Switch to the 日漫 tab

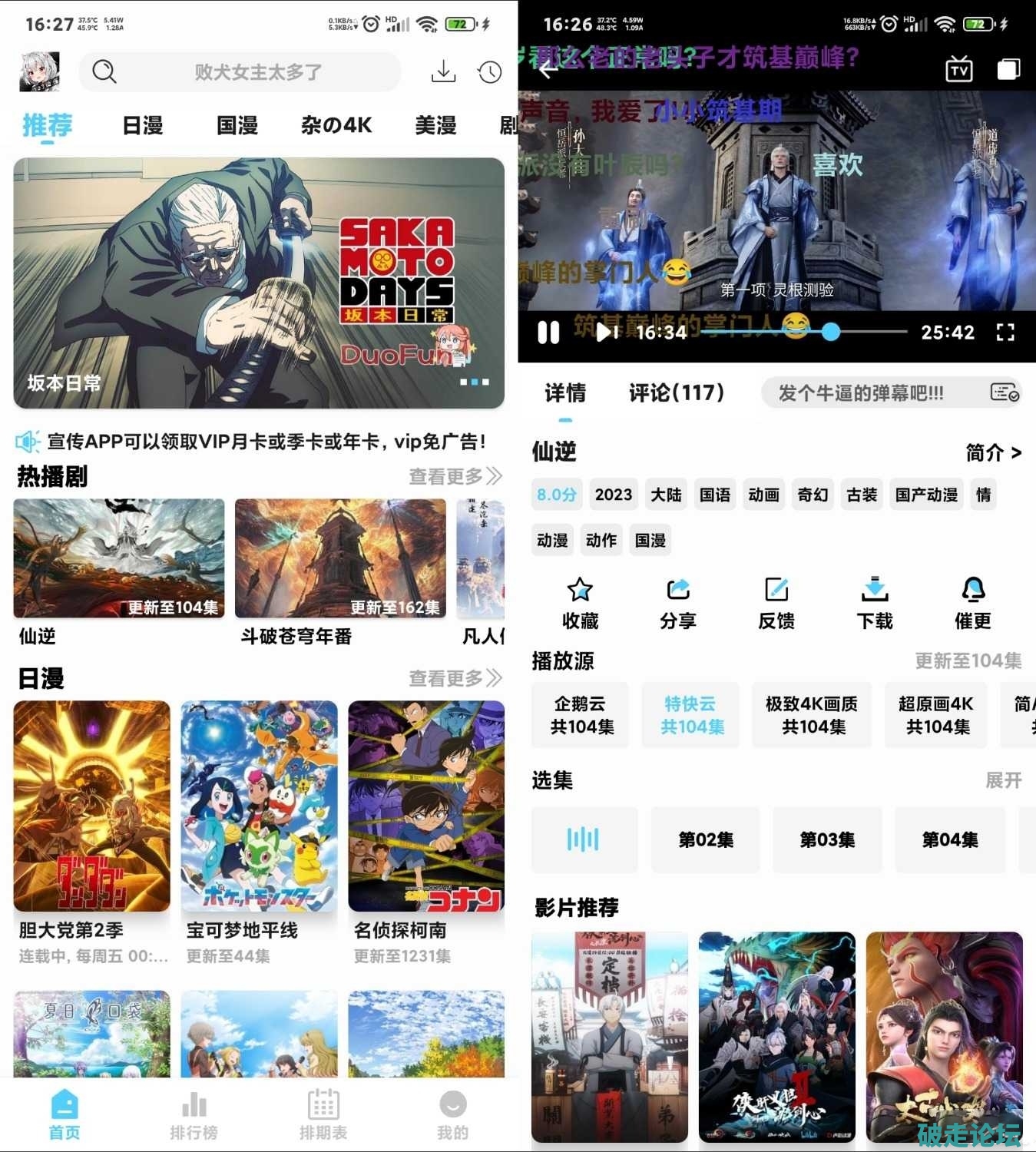143,125
